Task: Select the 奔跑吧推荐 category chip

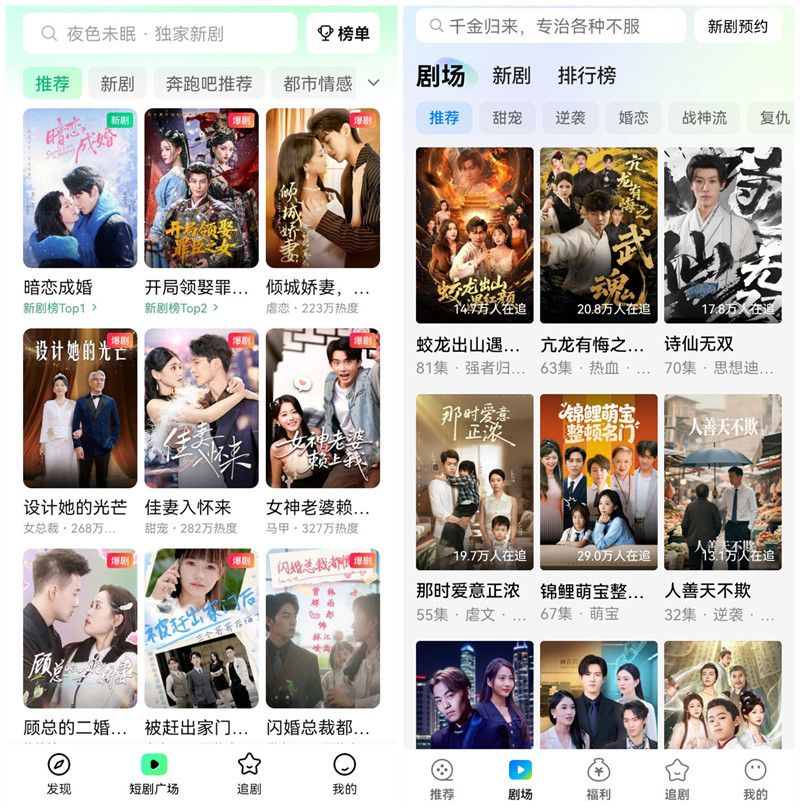Action: [209, 84]
